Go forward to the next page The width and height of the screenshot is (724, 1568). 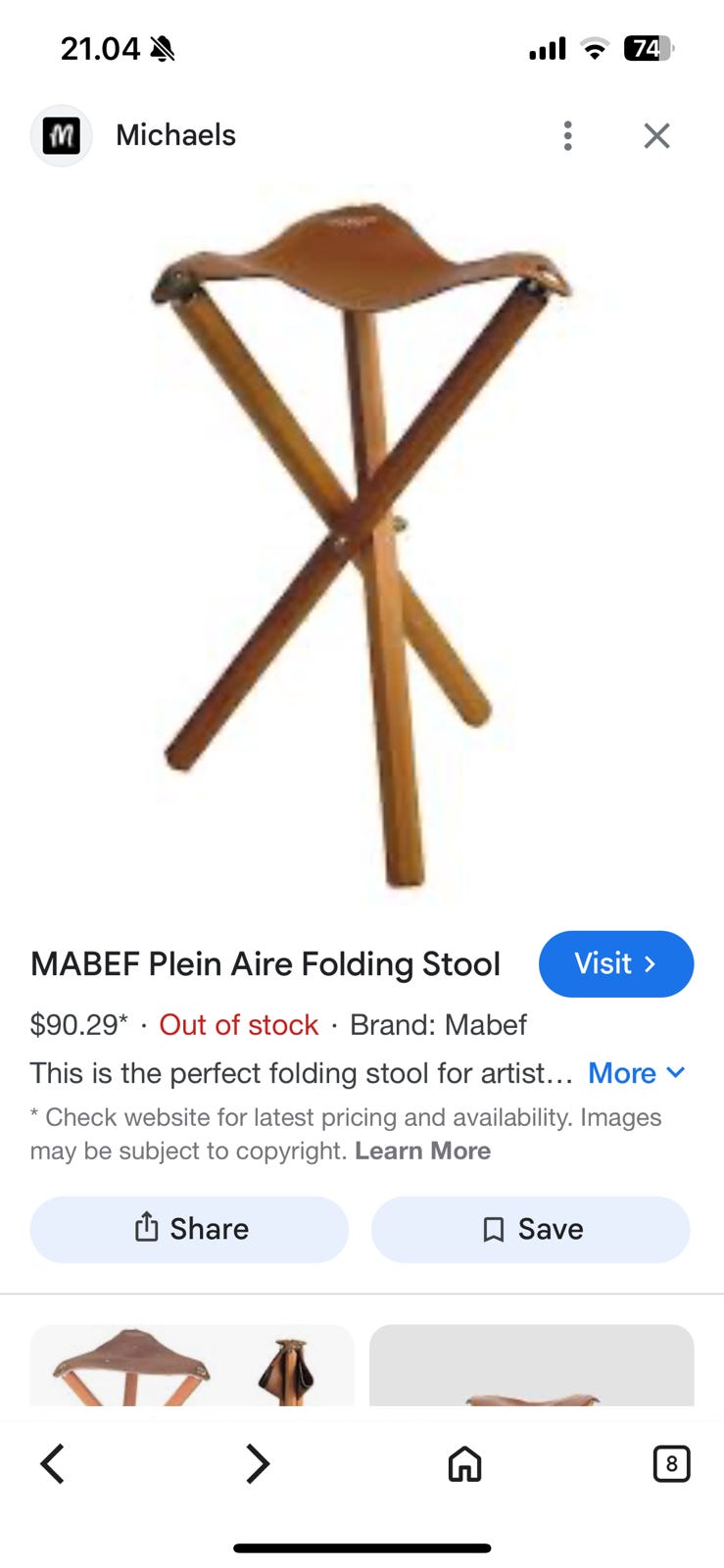[257, 1464]
